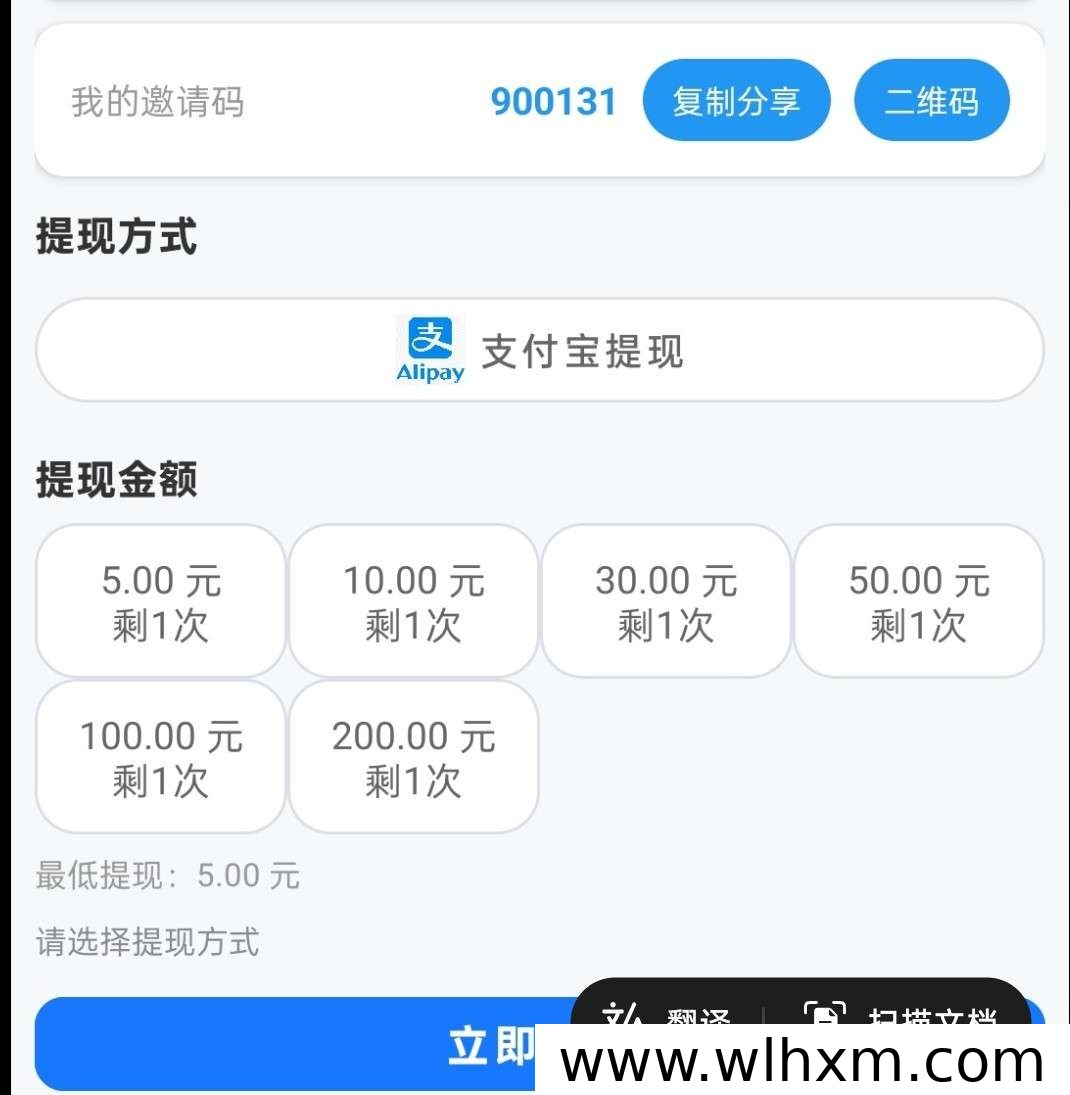The width and height of the screenshot is (1070, 1095).
Task: Select the 50.00 元 amount option
Action: coord(919,601)
